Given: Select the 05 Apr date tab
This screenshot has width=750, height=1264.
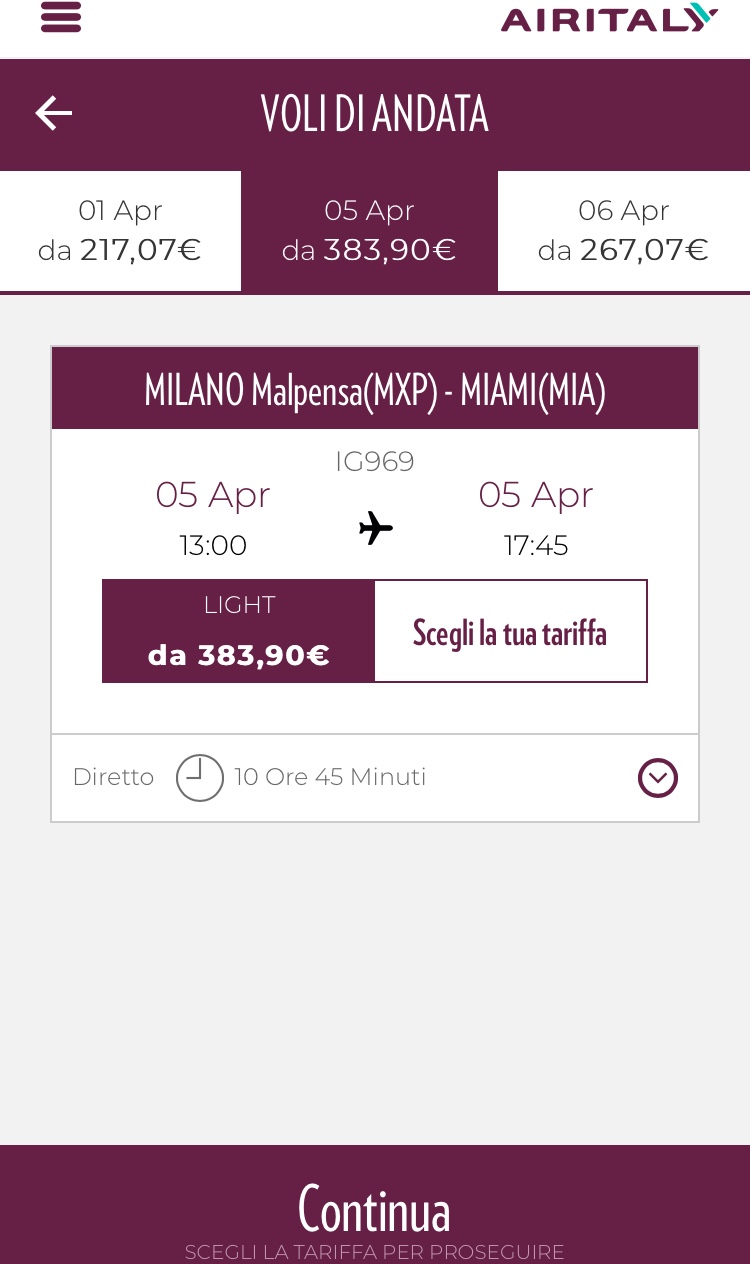Looking at the screenshot, I should click(369, 231).
